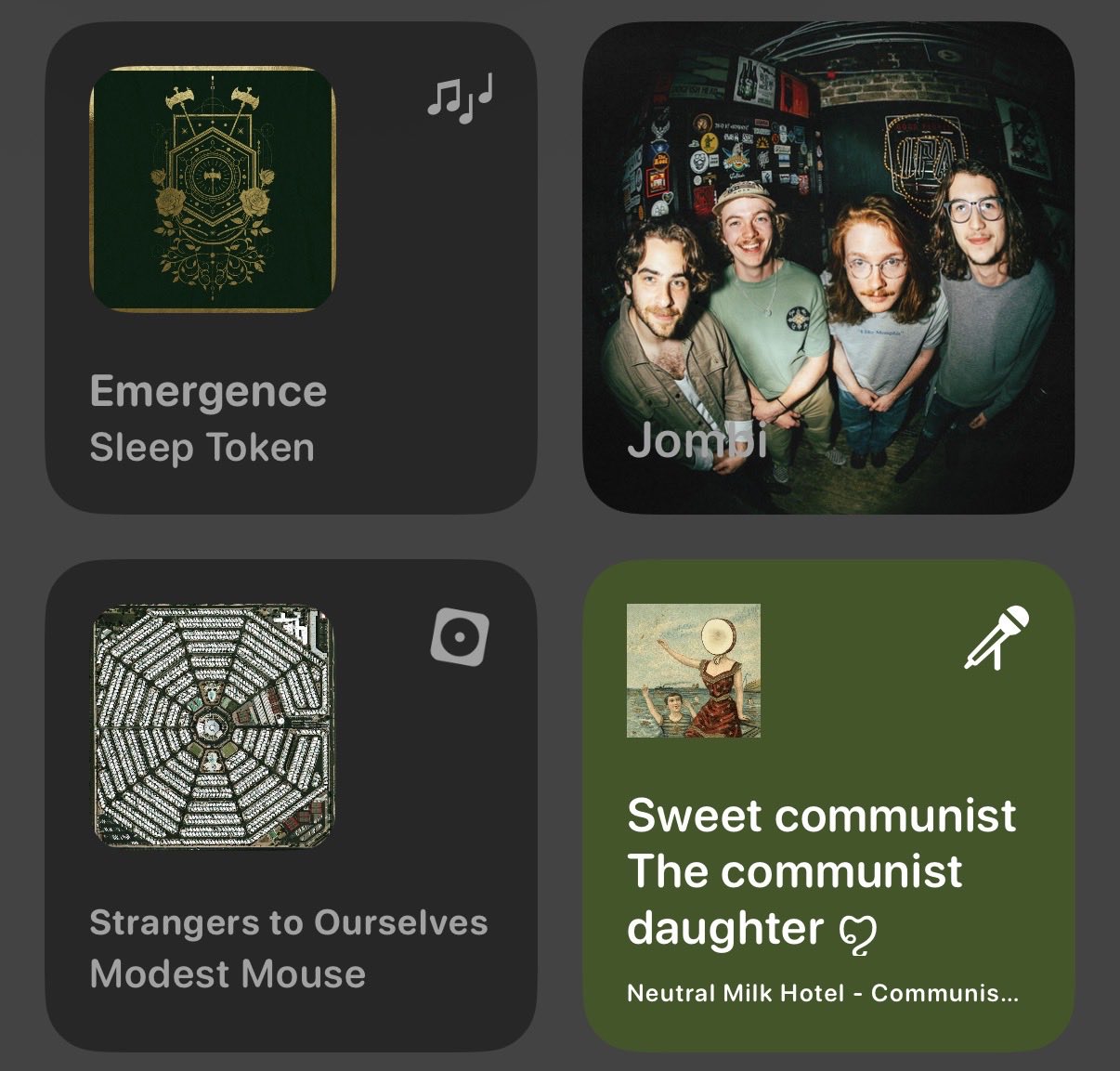Viewport: 1120px width, 1071px height.
Task: Open the Jombi artist card
Action: [x=827, y=268]
